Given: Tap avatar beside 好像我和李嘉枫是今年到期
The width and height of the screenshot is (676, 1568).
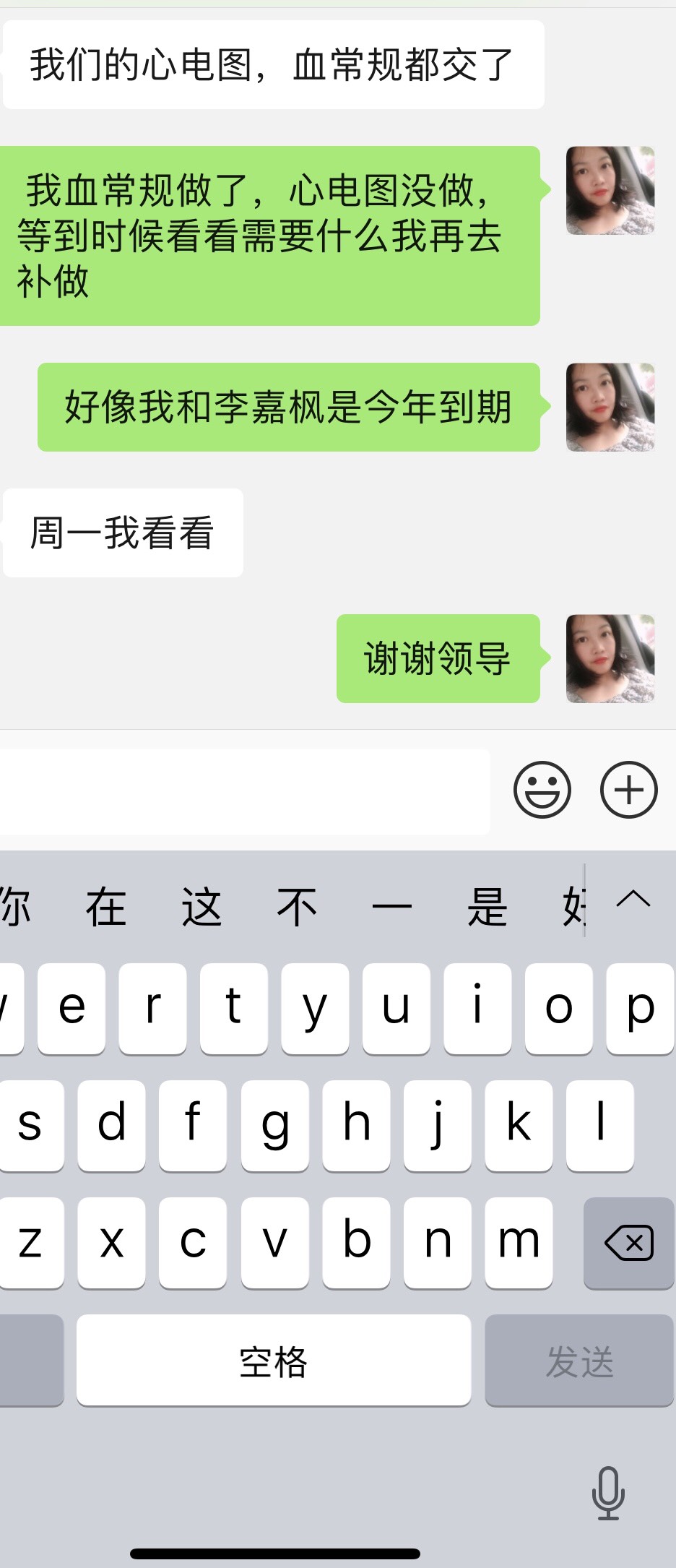Looking at the screenshot, I should [x=610, y=408].
